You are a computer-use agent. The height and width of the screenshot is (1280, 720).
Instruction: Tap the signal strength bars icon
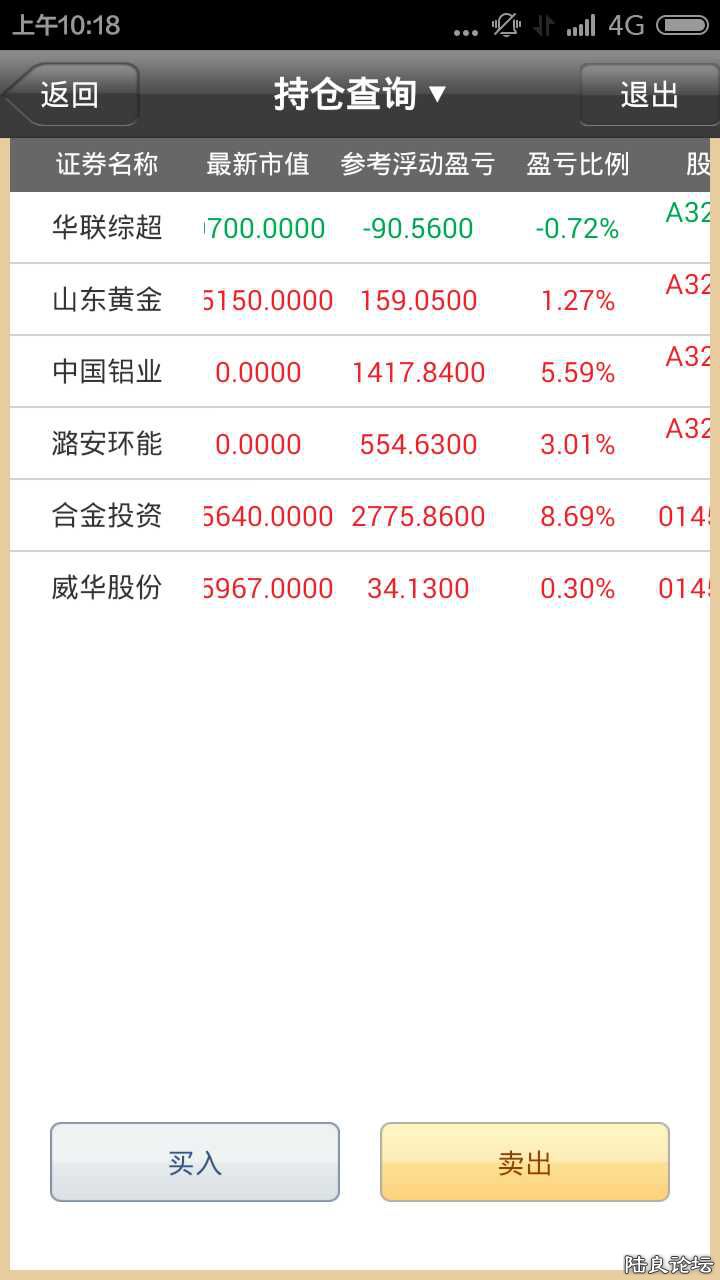tap(580, 27)
